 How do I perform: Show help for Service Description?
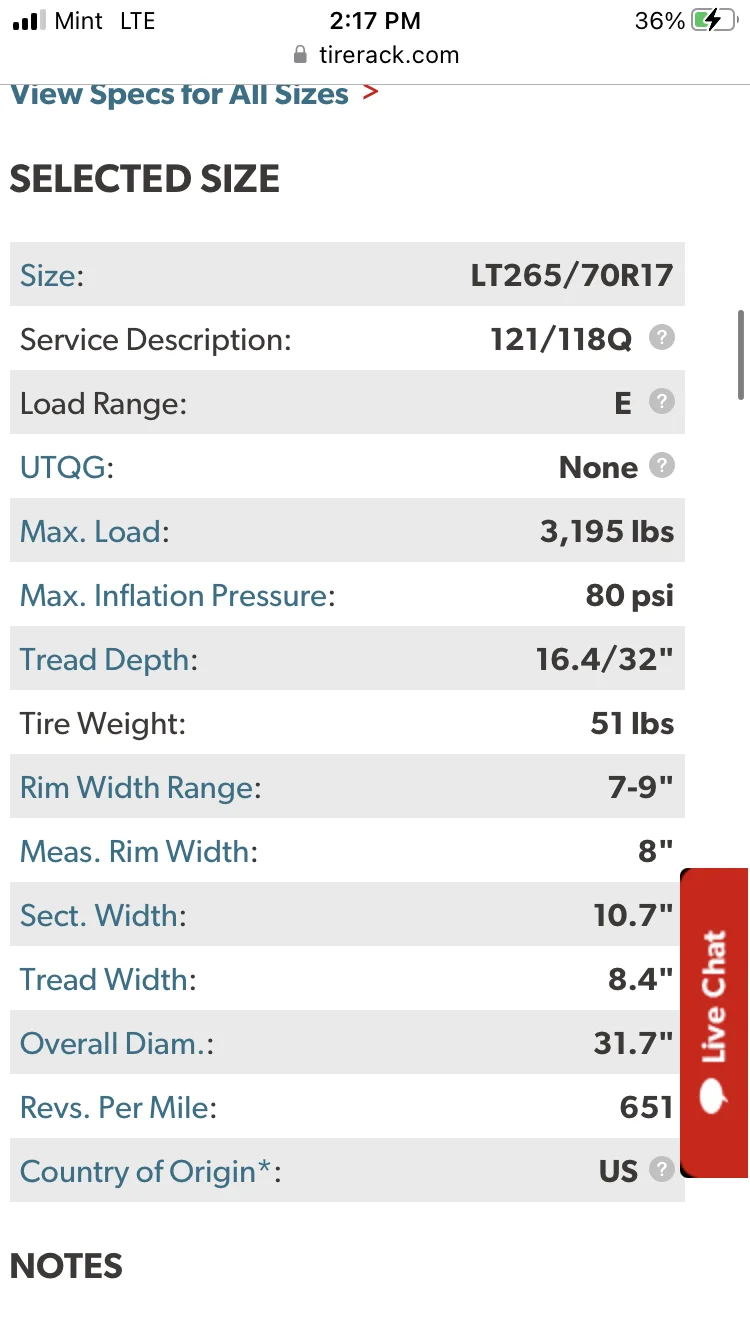(661, 338)
